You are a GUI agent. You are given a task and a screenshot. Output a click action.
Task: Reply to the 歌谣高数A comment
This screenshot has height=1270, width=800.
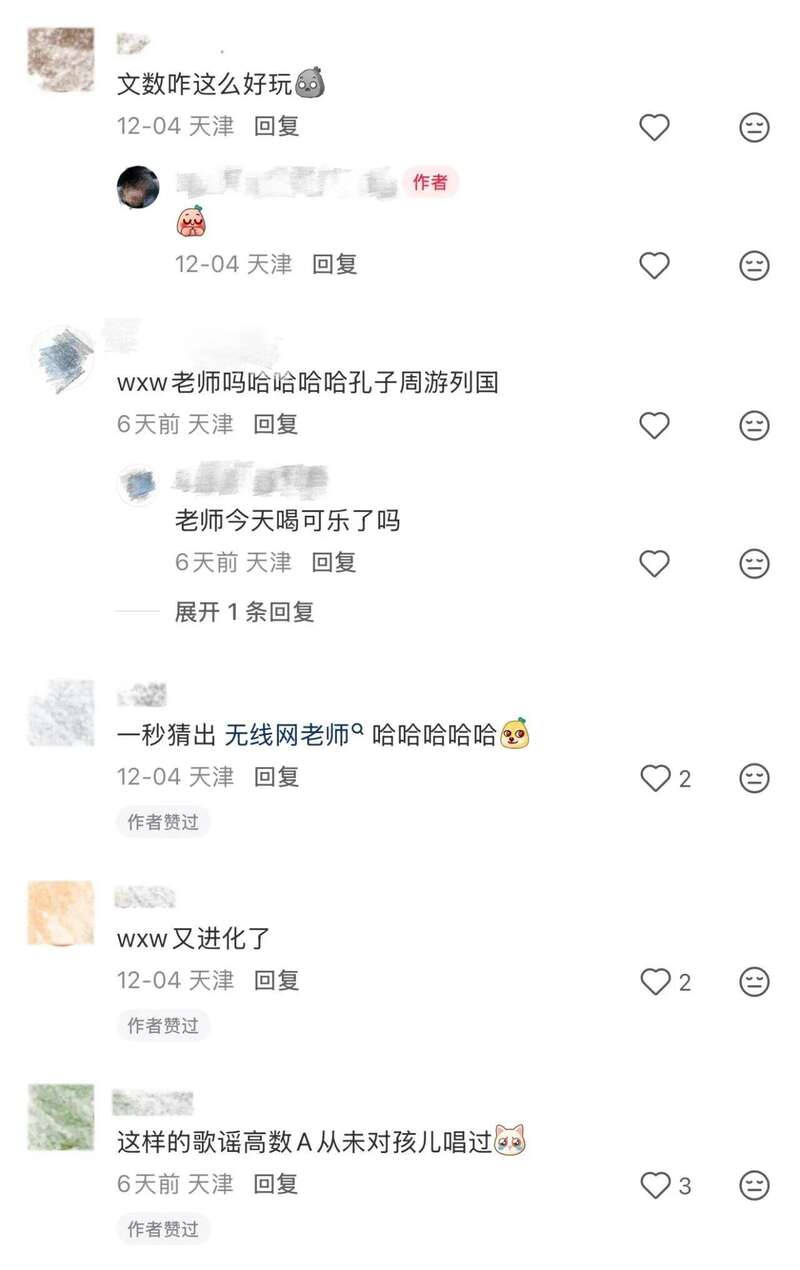[x=277, y=1184]
